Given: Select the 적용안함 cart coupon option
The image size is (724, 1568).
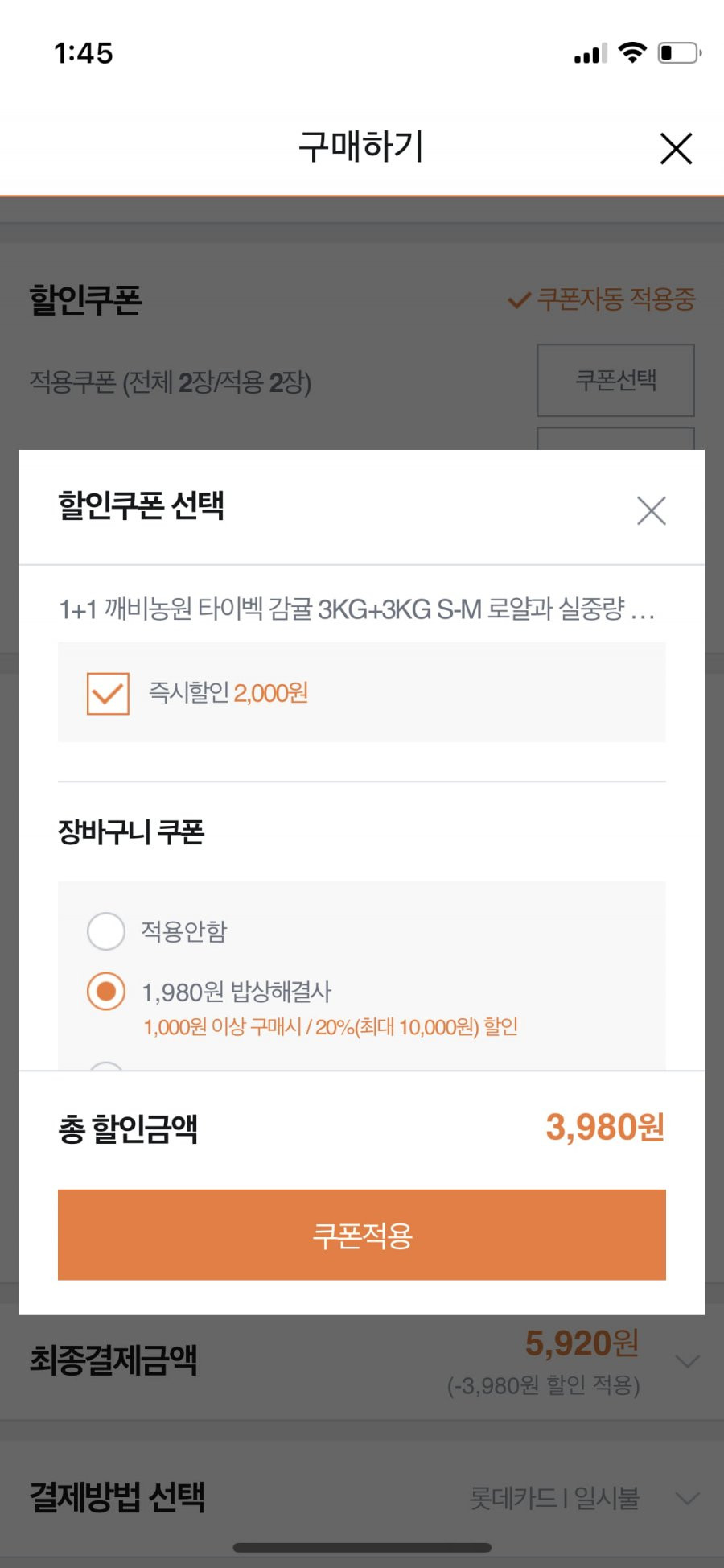Looking at the screenshot, I should pos(106,931).
